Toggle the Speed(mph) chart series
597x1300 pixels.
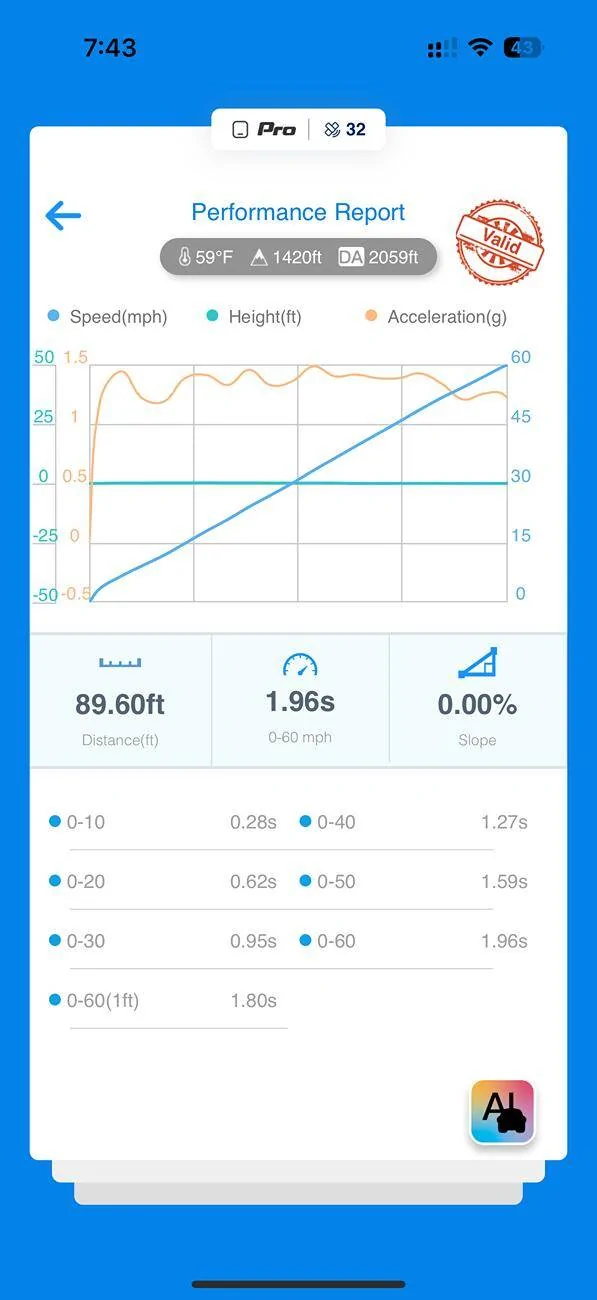pos(107,317)
